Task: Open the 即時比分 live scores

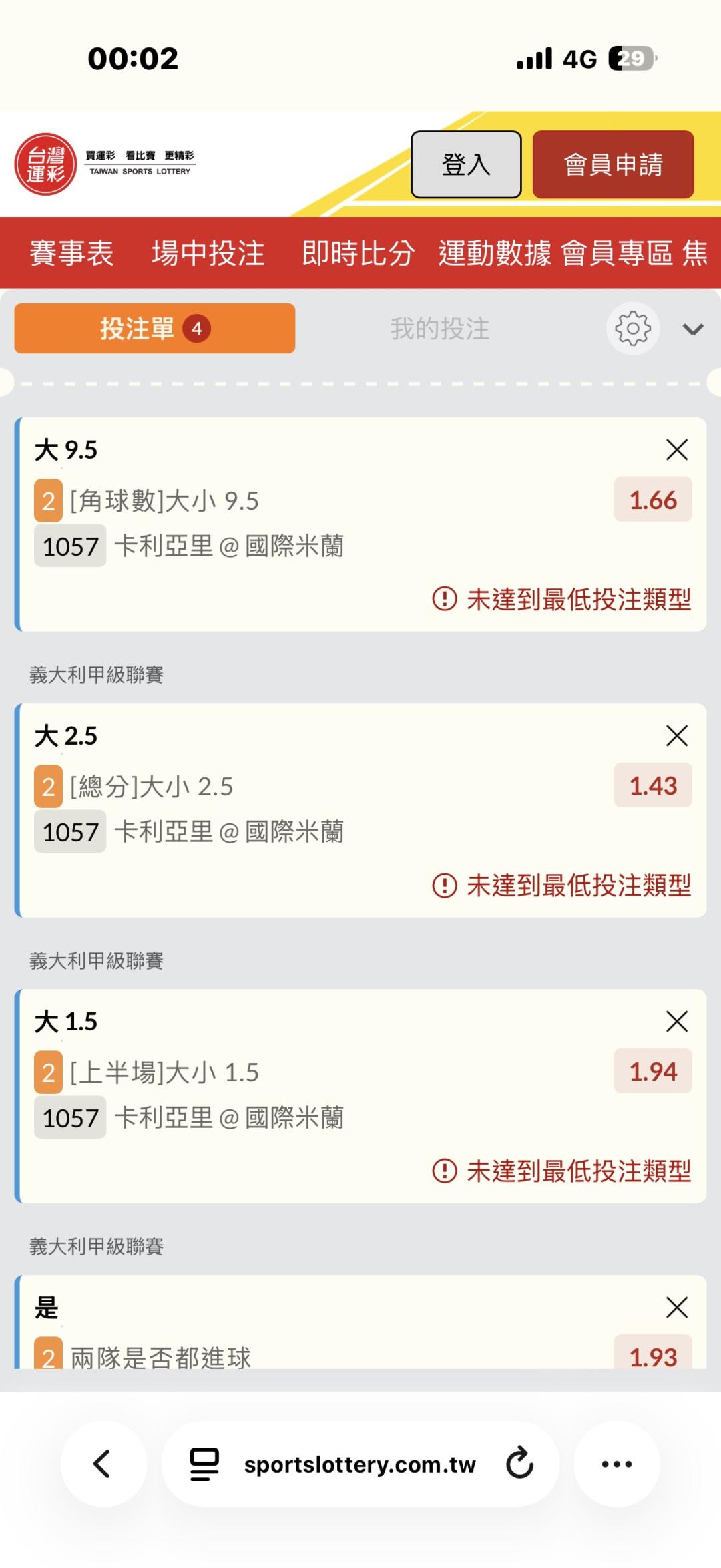Action: pos(358,253)
